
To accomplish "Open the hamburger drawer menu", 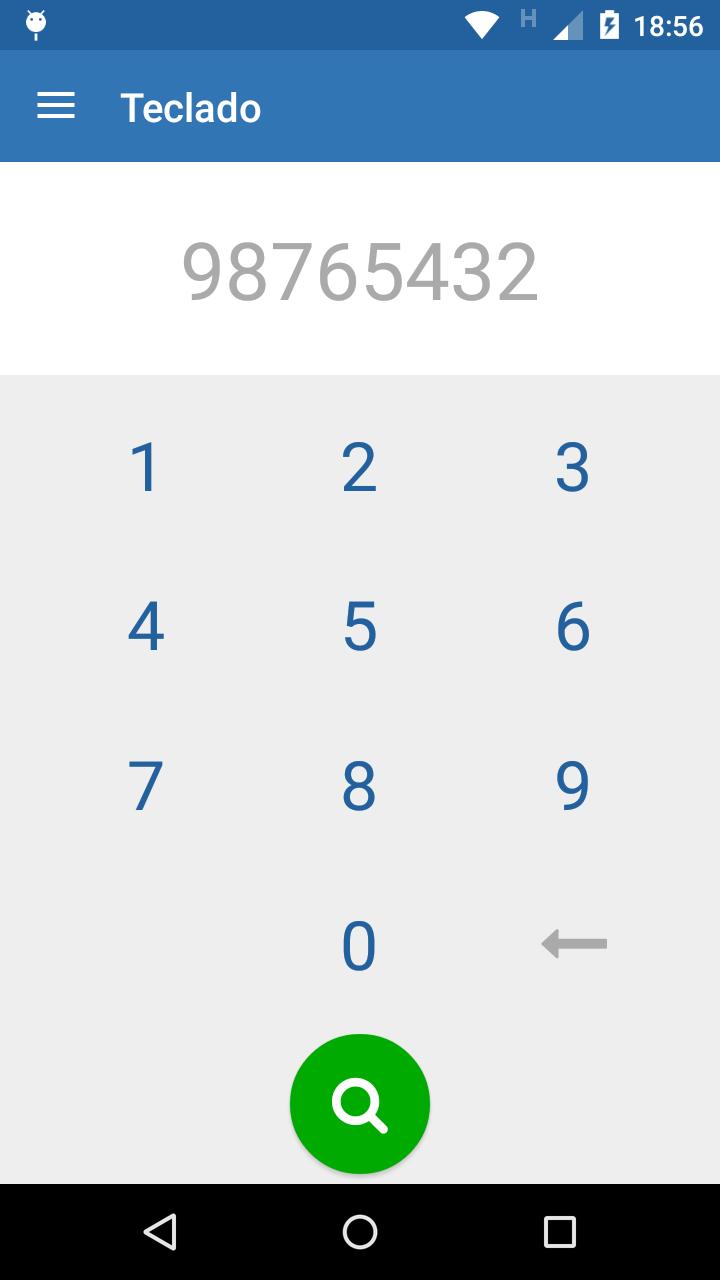I will (56, 106).
